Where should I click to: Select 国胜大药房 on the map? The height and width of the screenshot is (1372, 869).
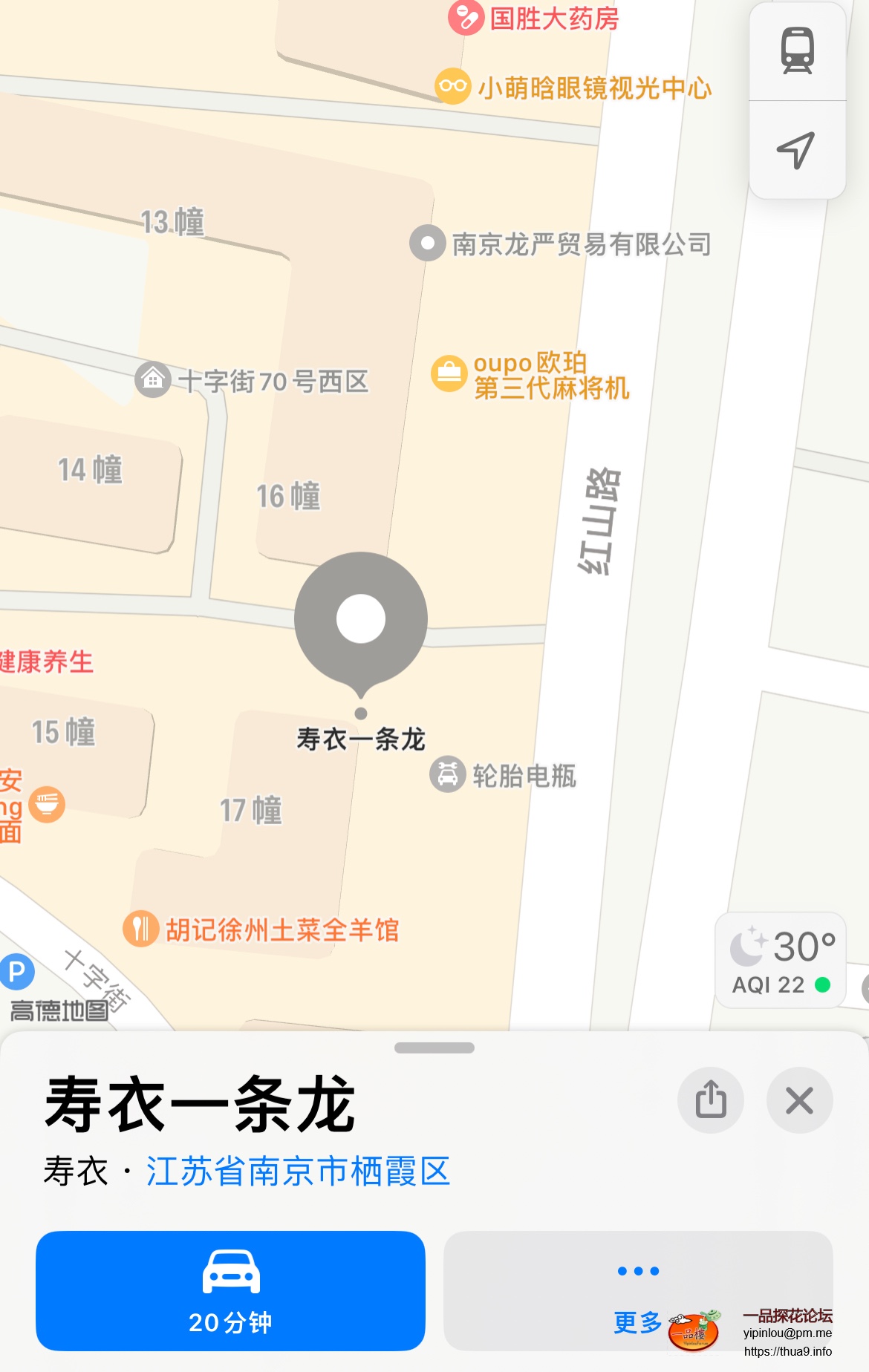tap(466, 19)
